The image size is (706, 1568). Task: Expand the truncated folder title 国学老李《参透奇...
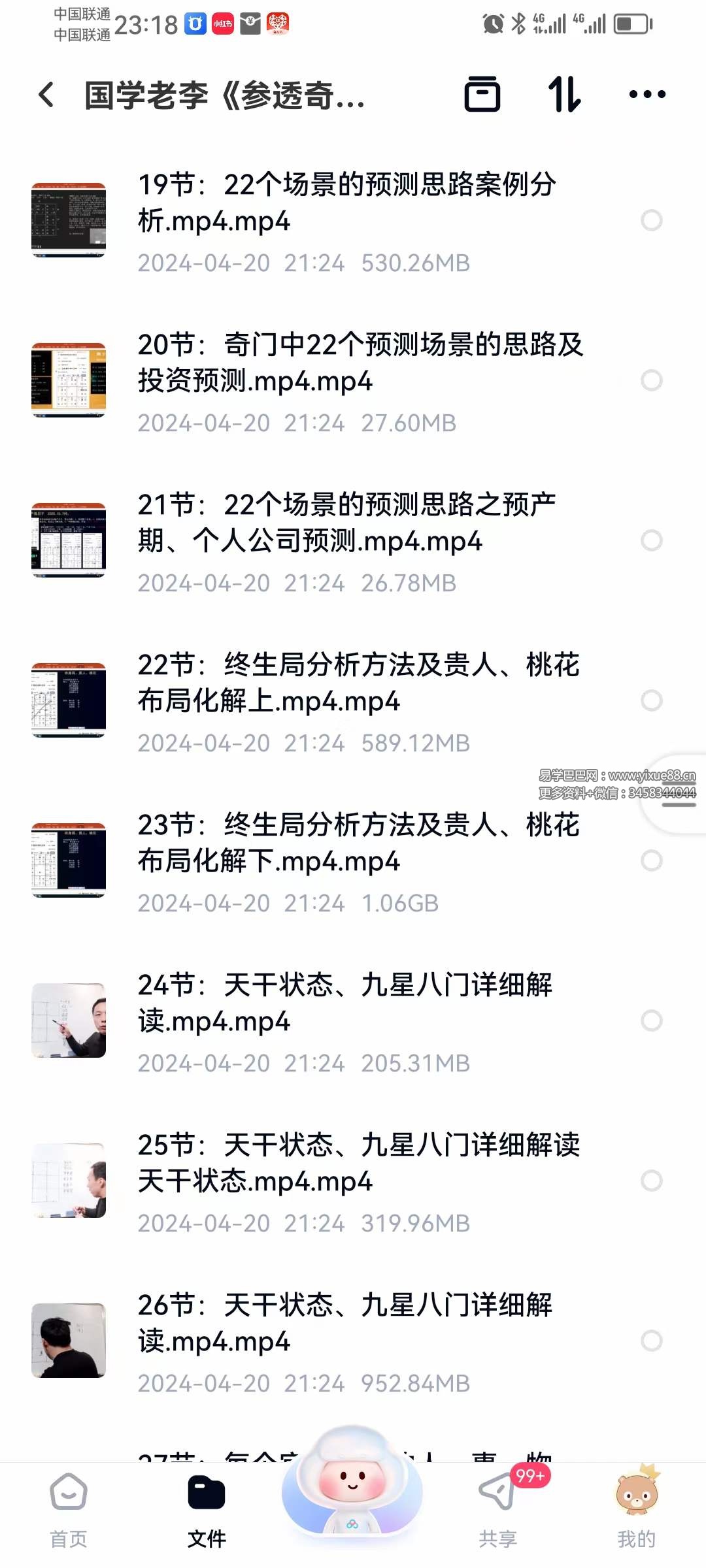[222, 95]
